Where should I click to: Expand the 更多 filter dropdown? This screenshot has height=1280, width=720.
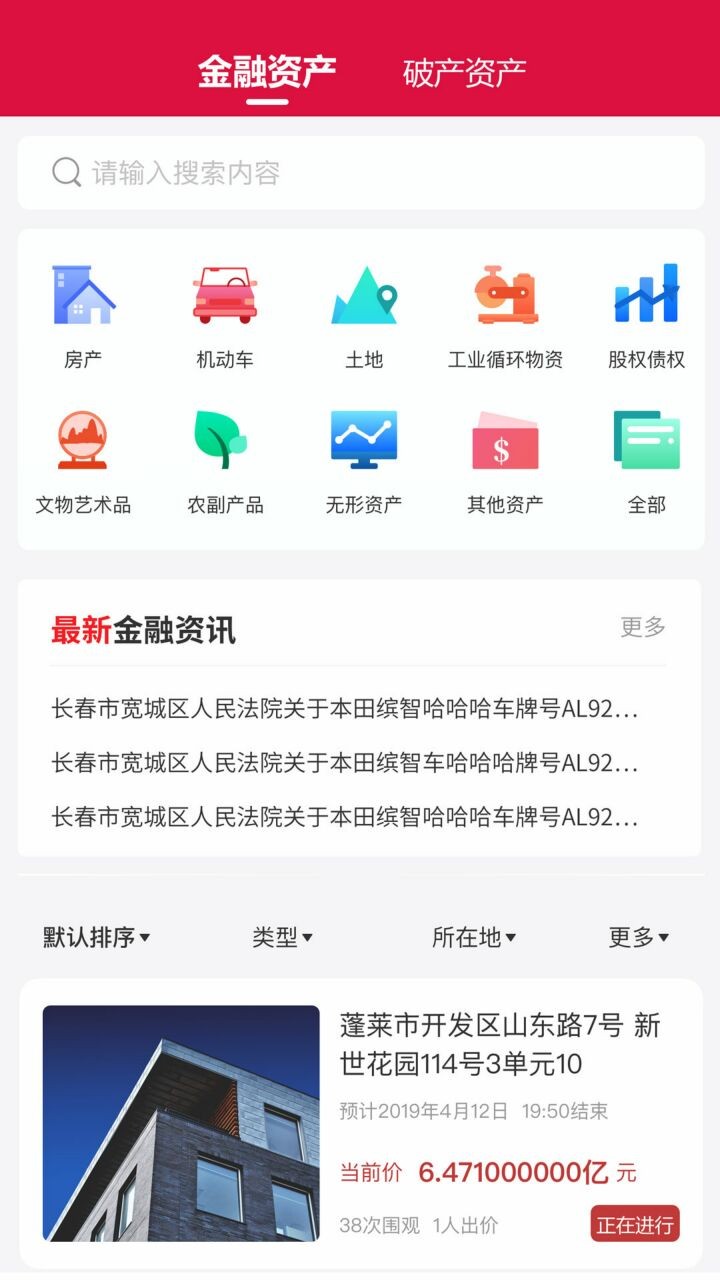pos(639,937)
